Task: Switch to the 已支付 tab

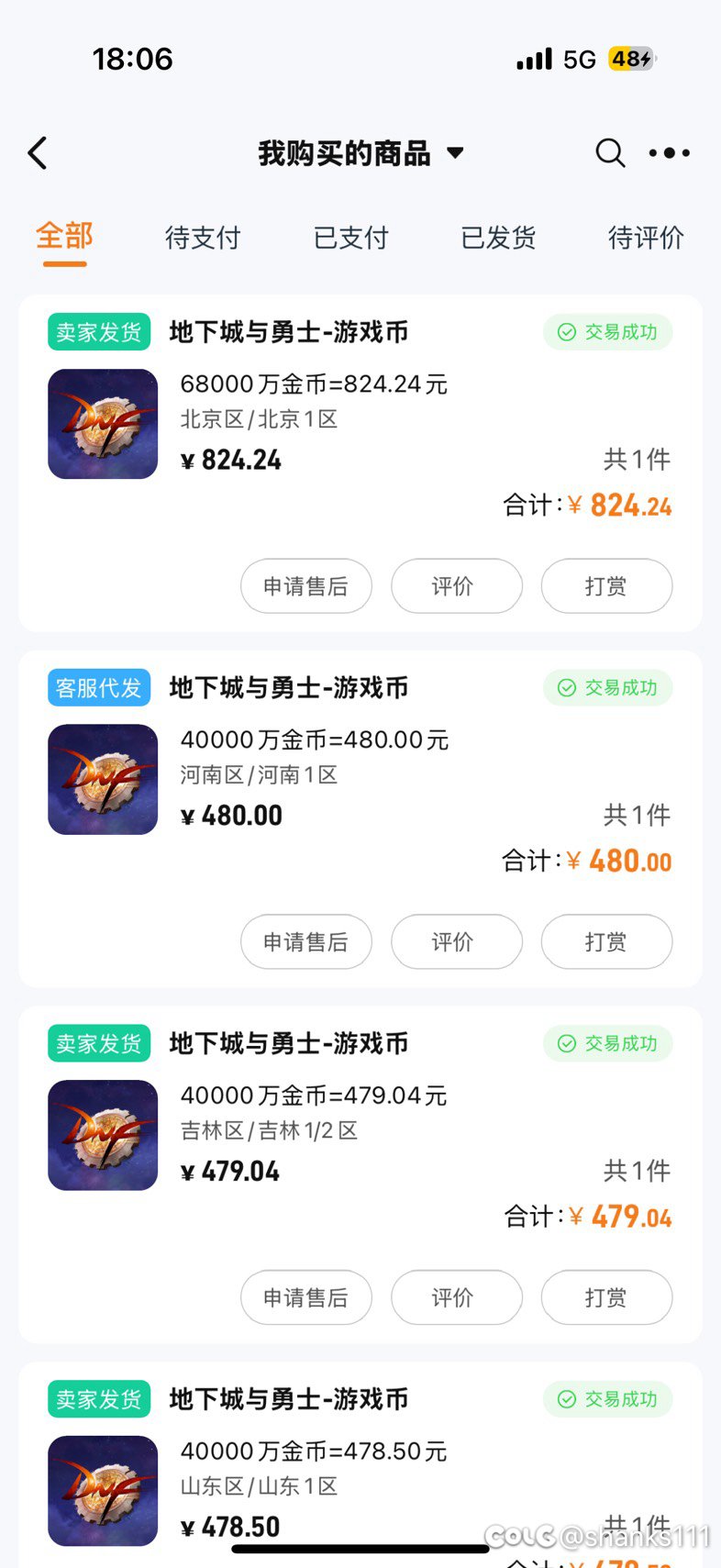Action: pos(350,238)
